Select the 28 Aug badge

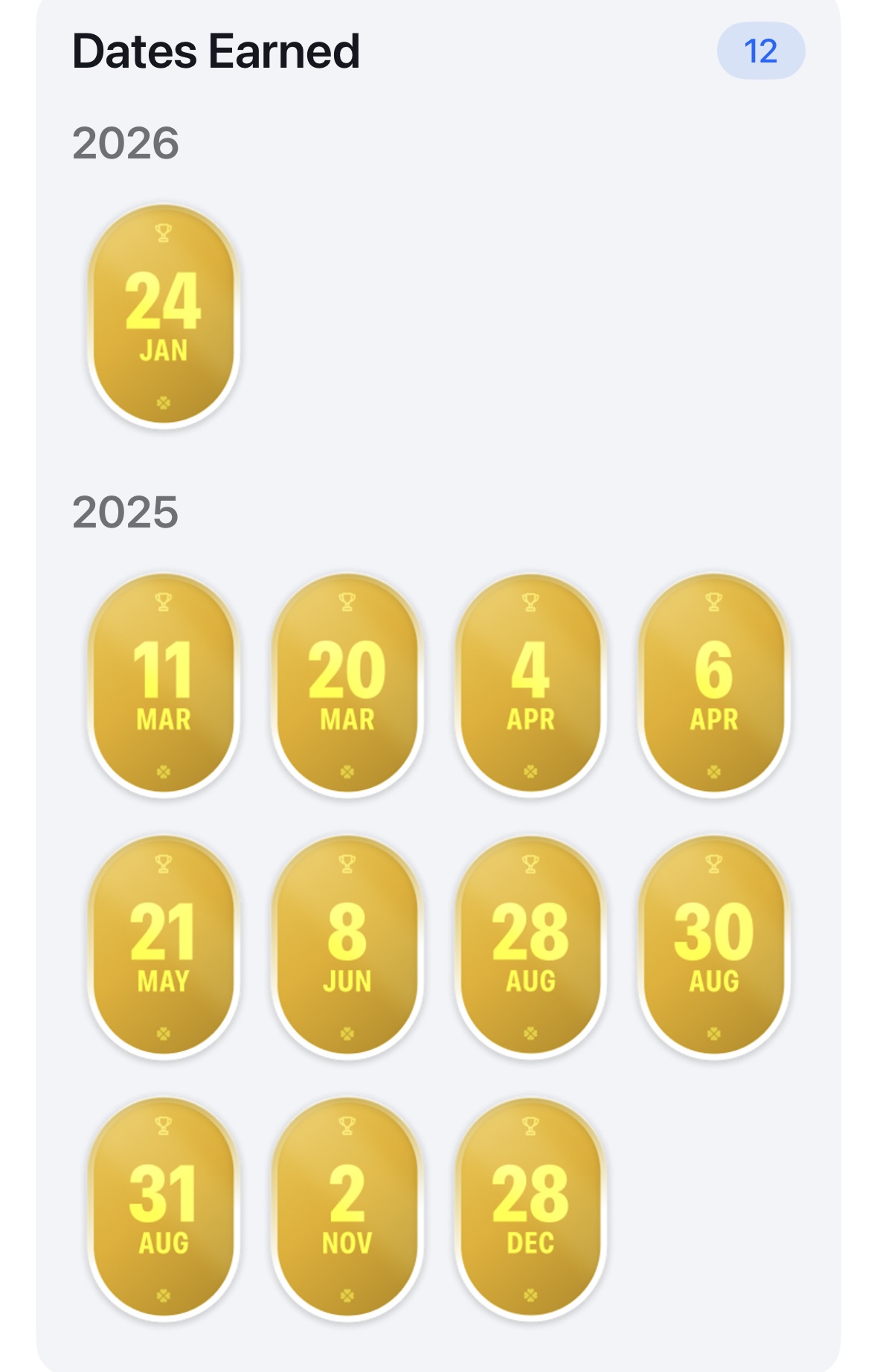click(530, 947)
